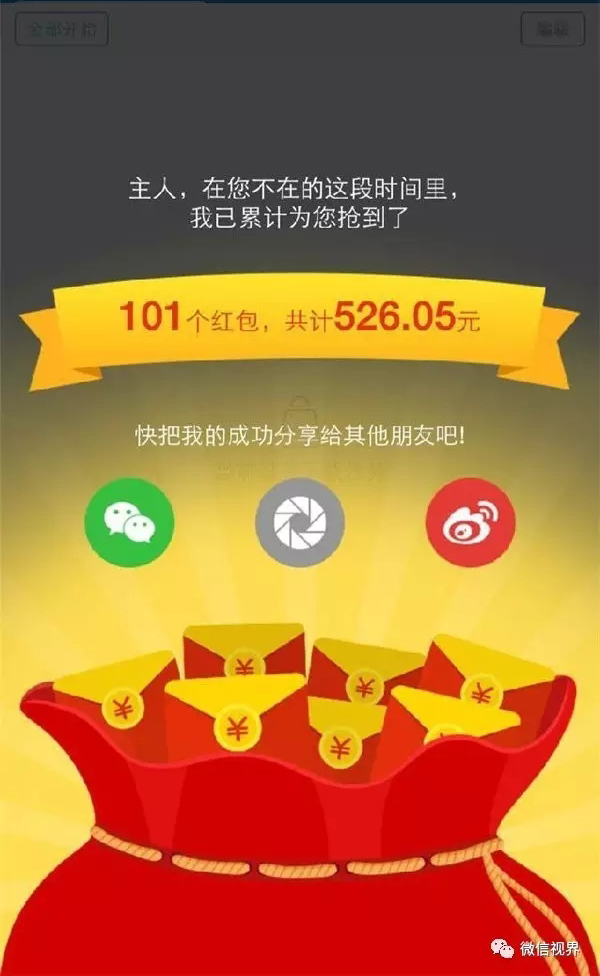Share via the gray camera shutter icon

click(300, 522)
